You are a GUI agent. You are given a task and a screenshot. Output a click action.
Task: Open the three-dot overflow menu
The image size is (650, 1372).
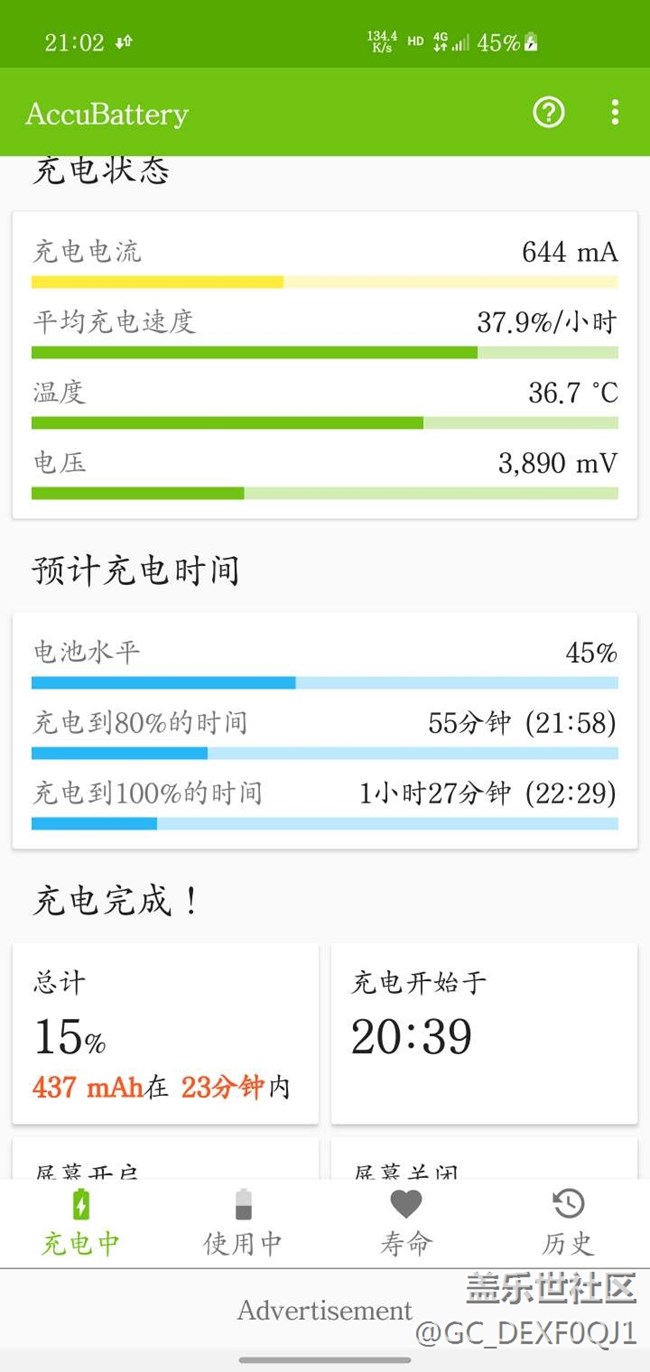(614, 112)
